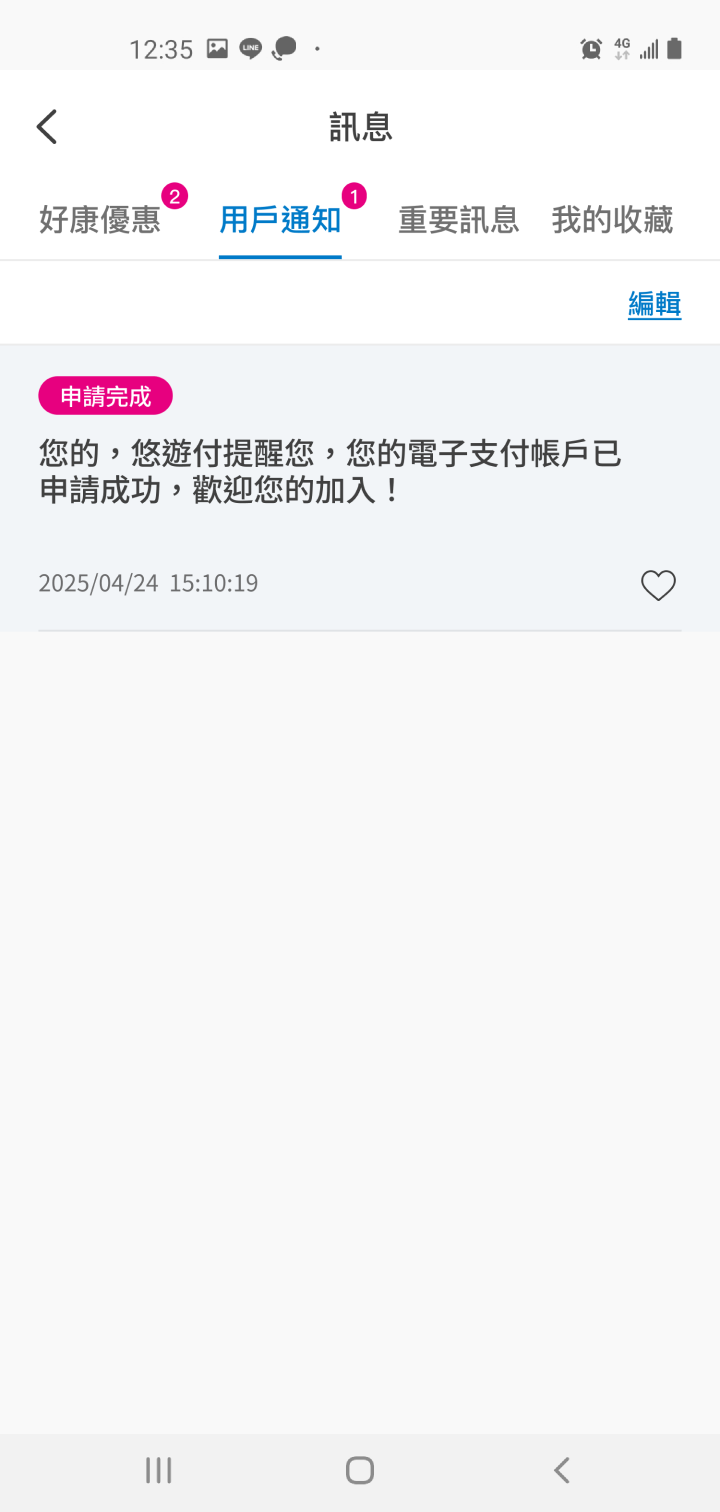The image size is (720, 1512).
Task: Switch to the 重要訊息 tab
Action: (459, 220)
